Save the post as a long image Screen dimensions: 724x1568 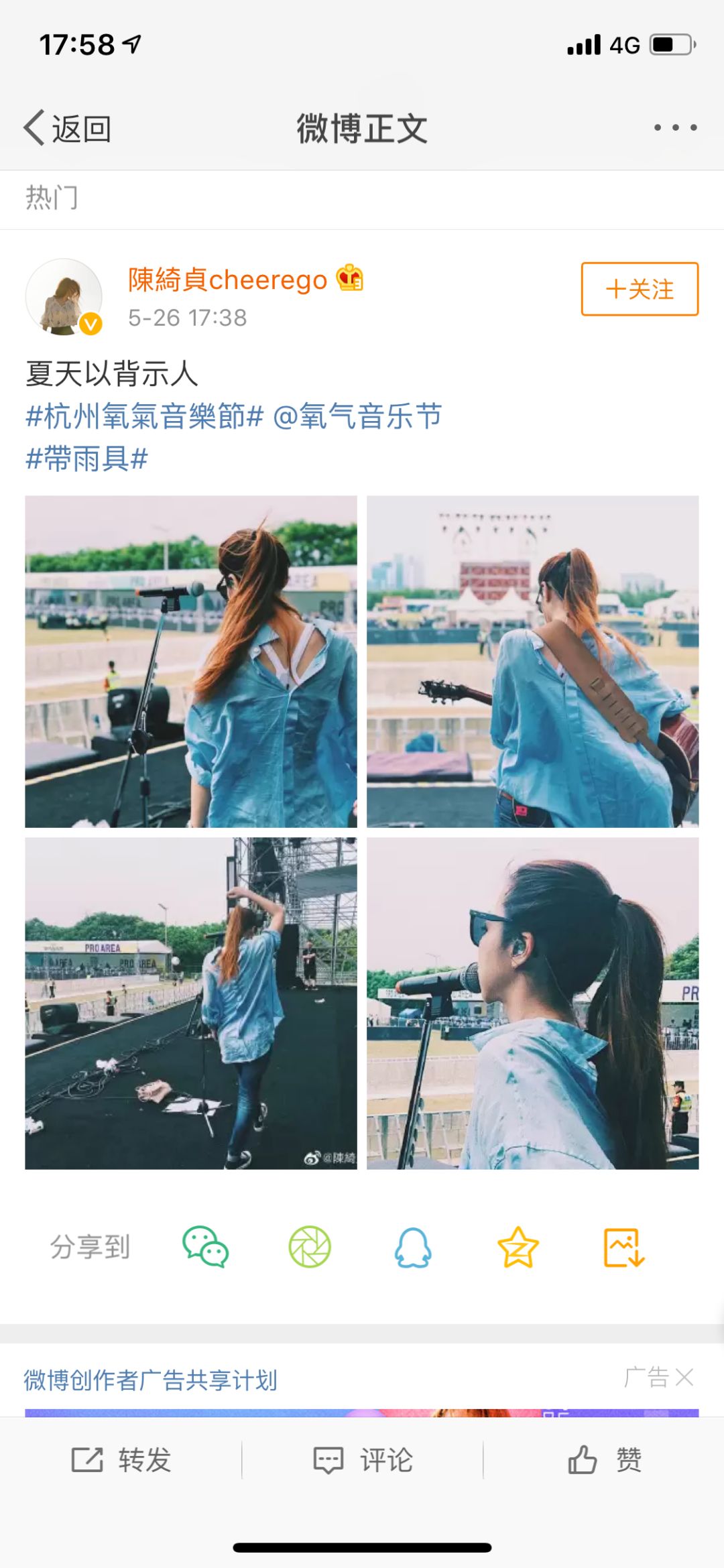click(x=623, y=1247)
